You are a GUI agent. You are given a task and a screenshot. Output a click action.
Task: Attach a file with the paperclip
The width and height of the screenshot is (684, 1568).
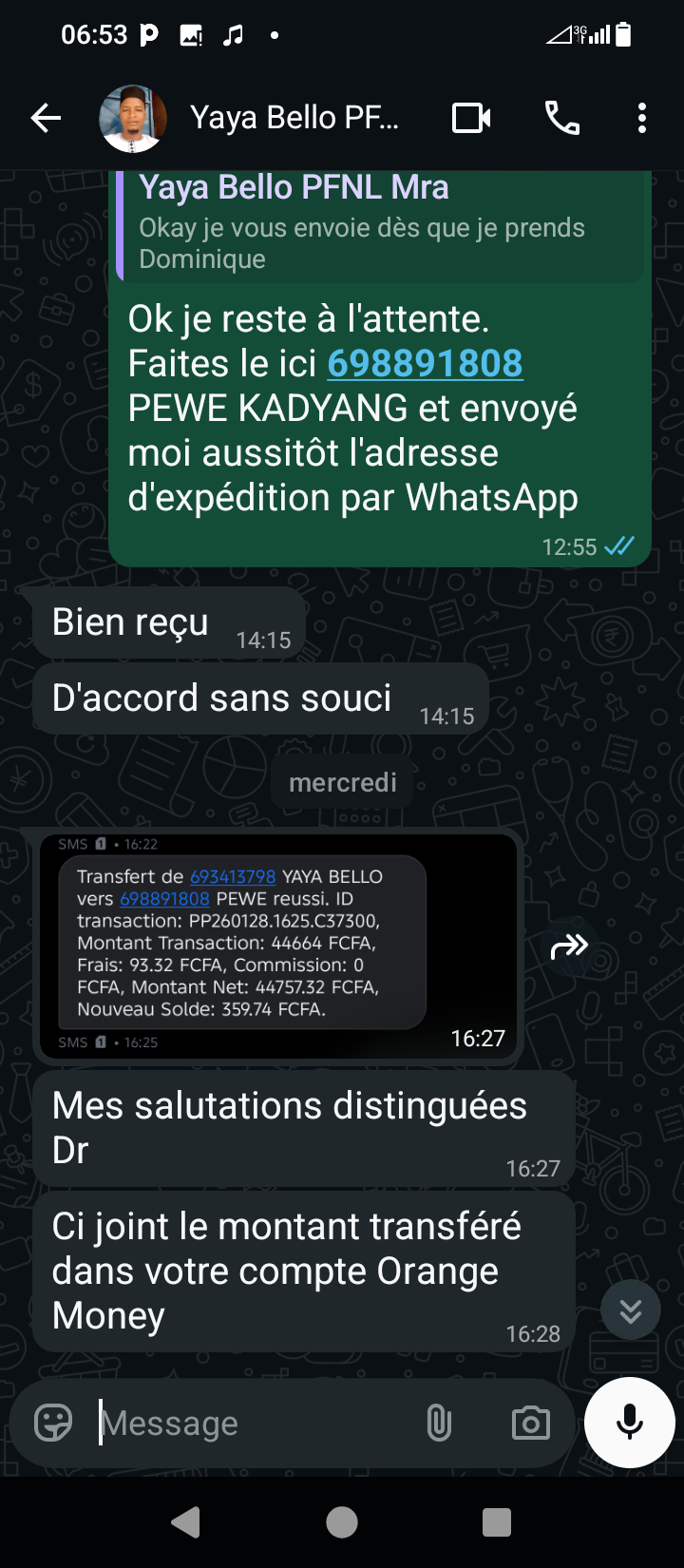439,1423
